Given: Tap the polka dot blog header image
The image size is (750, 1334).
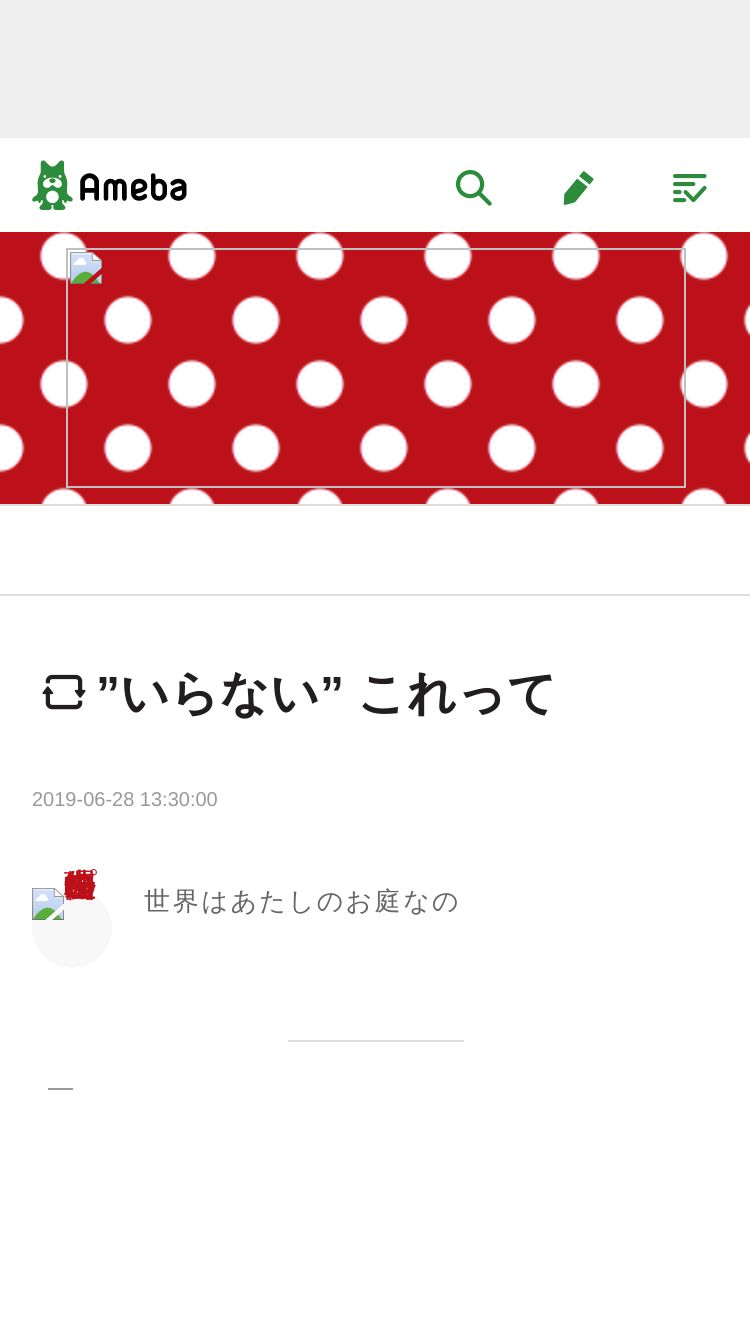Looking at the screenshot, I should (x=376, y=368).
